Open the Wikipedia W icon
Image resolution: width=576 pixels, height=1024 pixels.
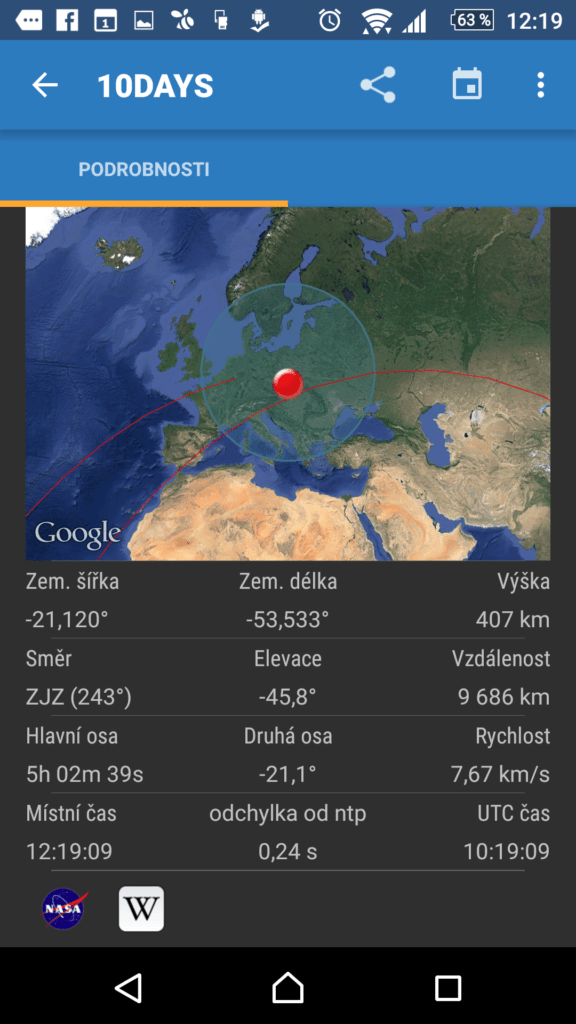coord(141,908)
